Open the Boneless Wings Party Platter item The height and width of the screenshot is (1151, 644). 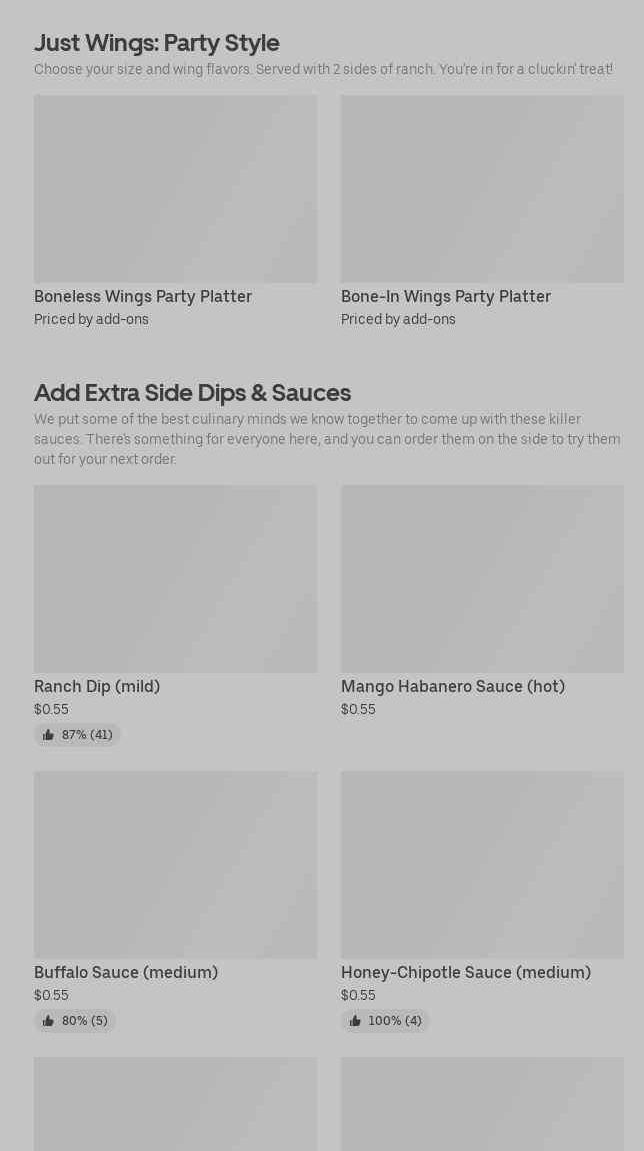[x=176, y=211]
